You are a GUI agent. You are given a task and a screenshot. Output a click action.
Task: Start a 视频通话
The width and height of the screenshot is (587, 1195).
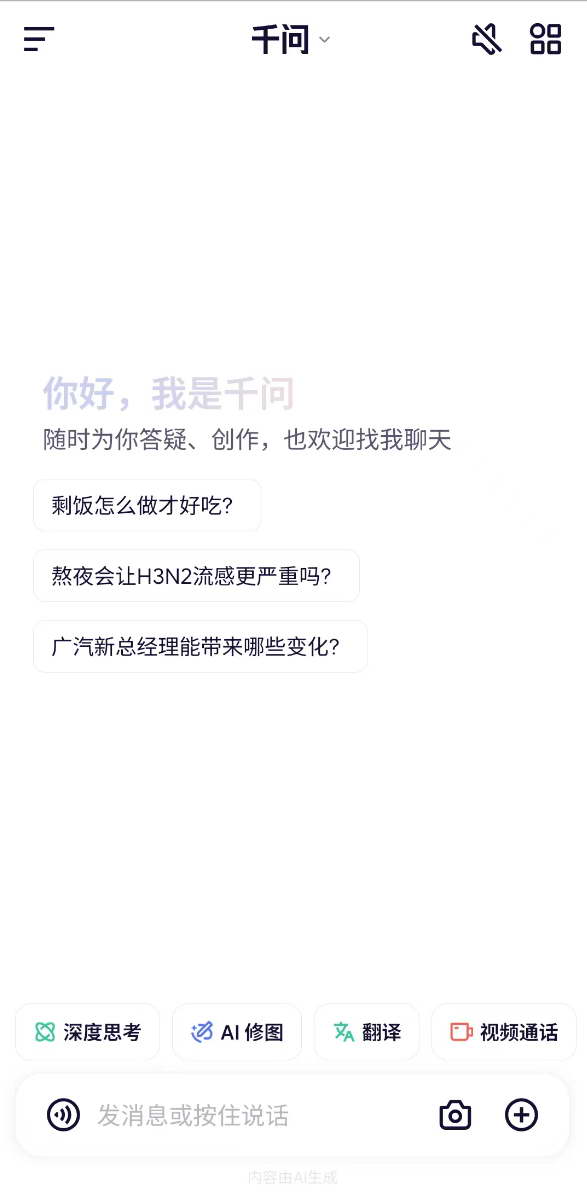[504, 1032]
